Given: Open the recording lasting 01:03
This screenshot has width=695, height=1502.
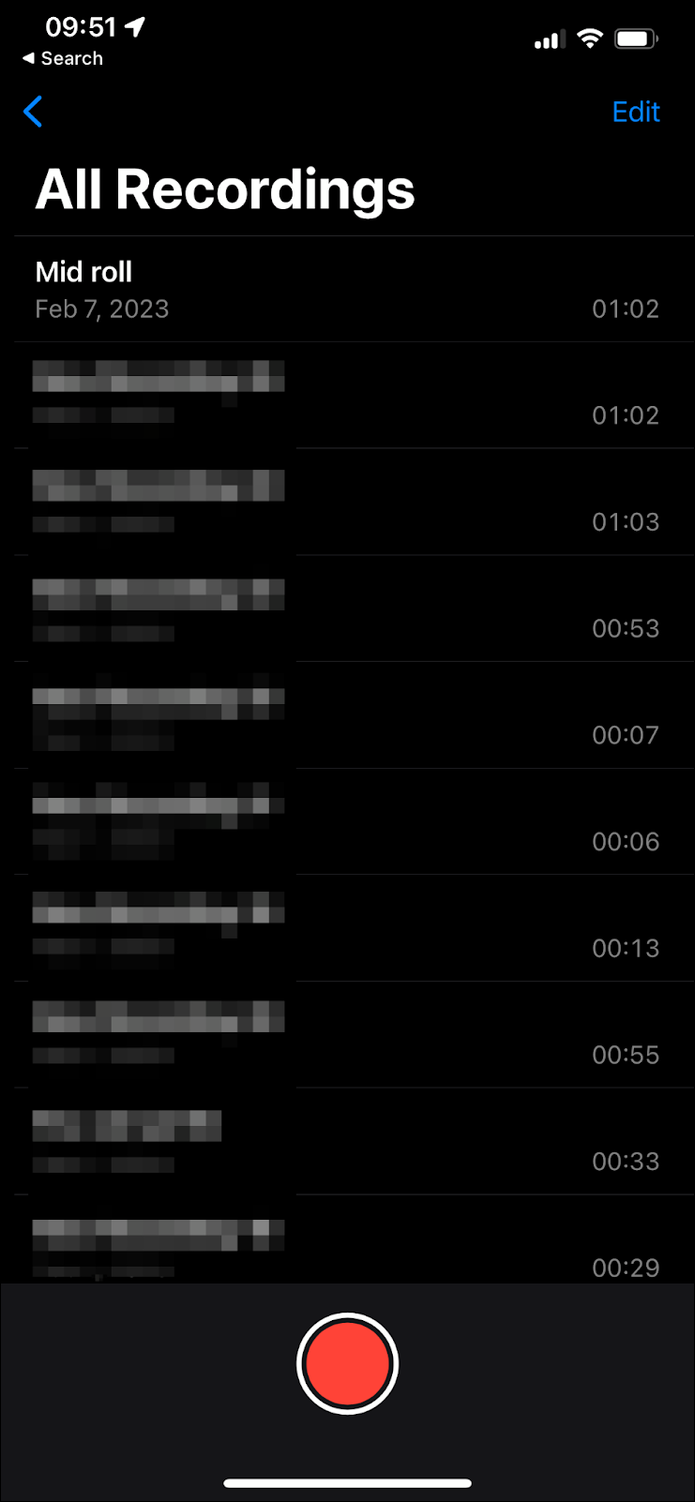Looking at the screenshot, I should [x=347, y=502].
